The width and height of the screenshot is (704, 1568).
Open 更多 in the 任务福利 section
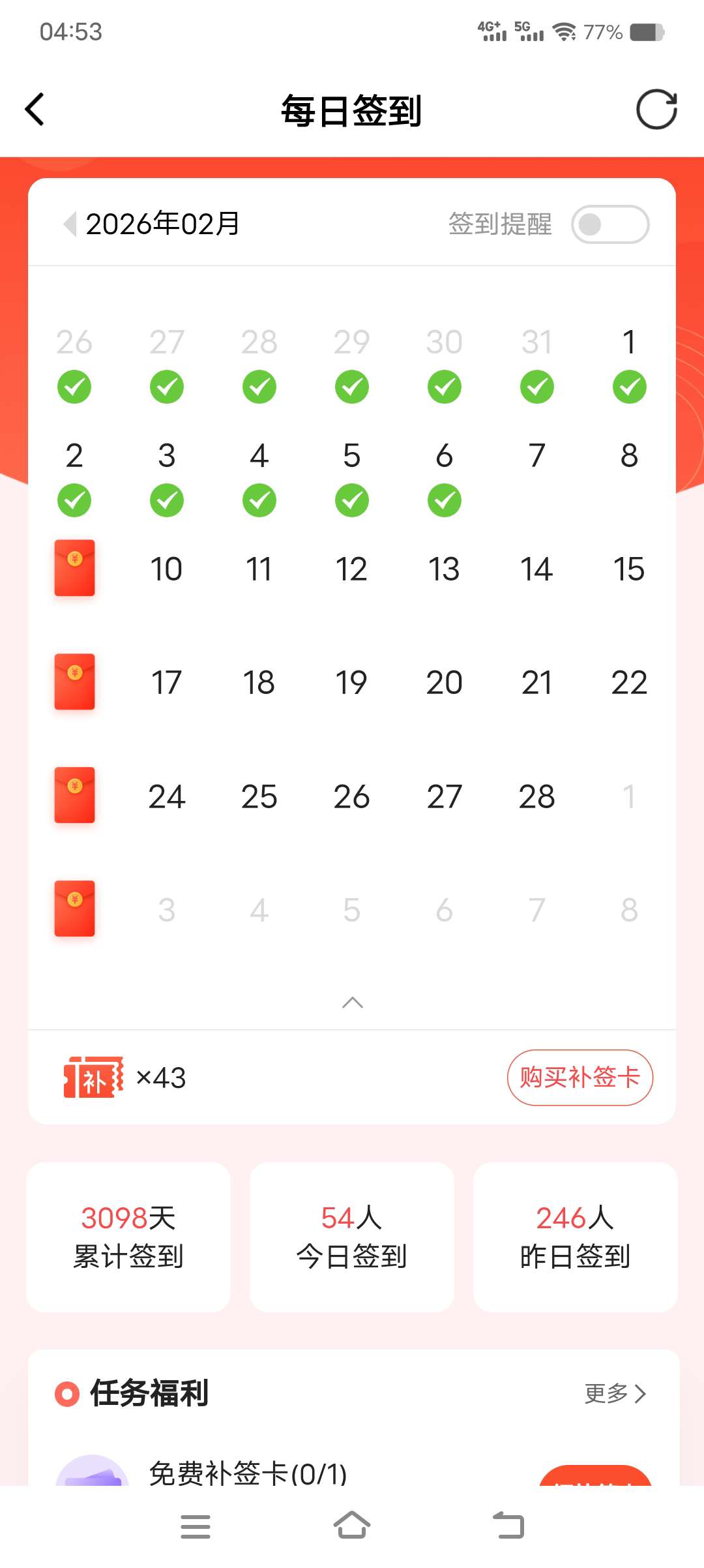(615, 1393)
